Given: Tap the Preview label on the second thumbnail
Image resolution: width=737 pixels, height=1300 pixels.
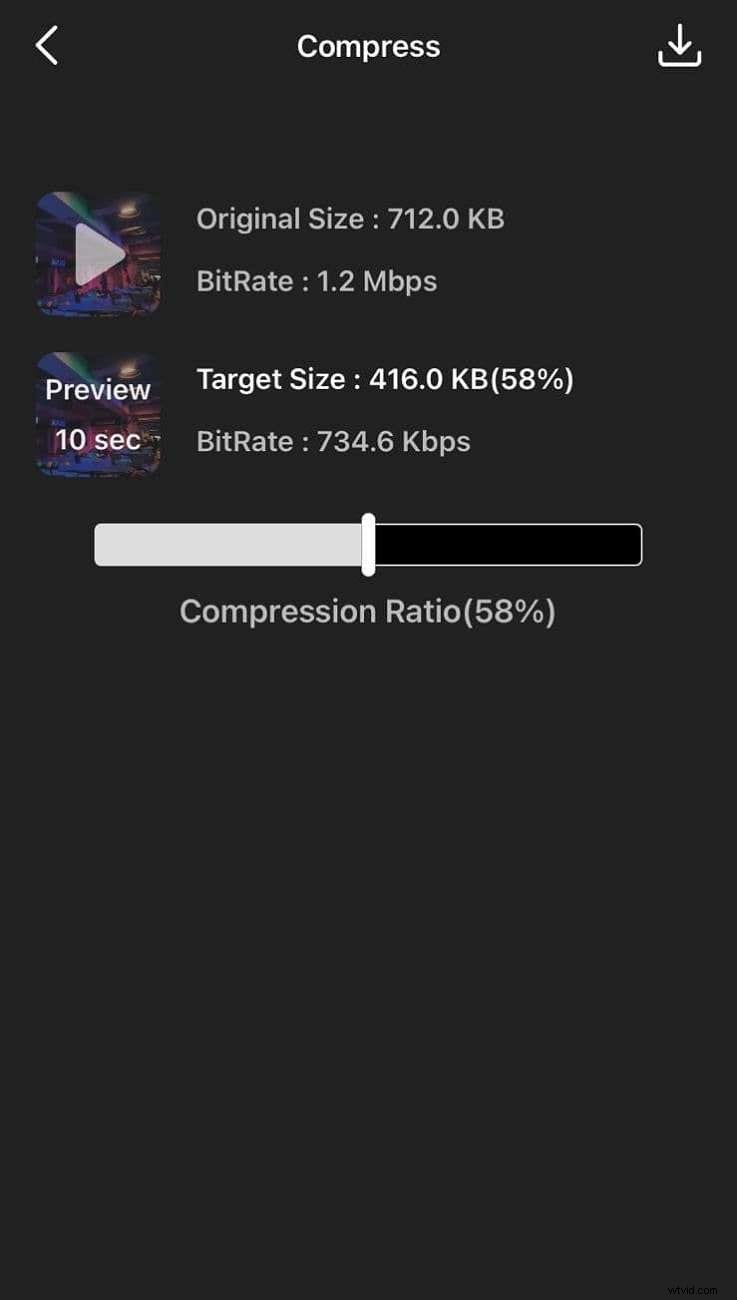Looking at the screenshot, I should [97, 389].
